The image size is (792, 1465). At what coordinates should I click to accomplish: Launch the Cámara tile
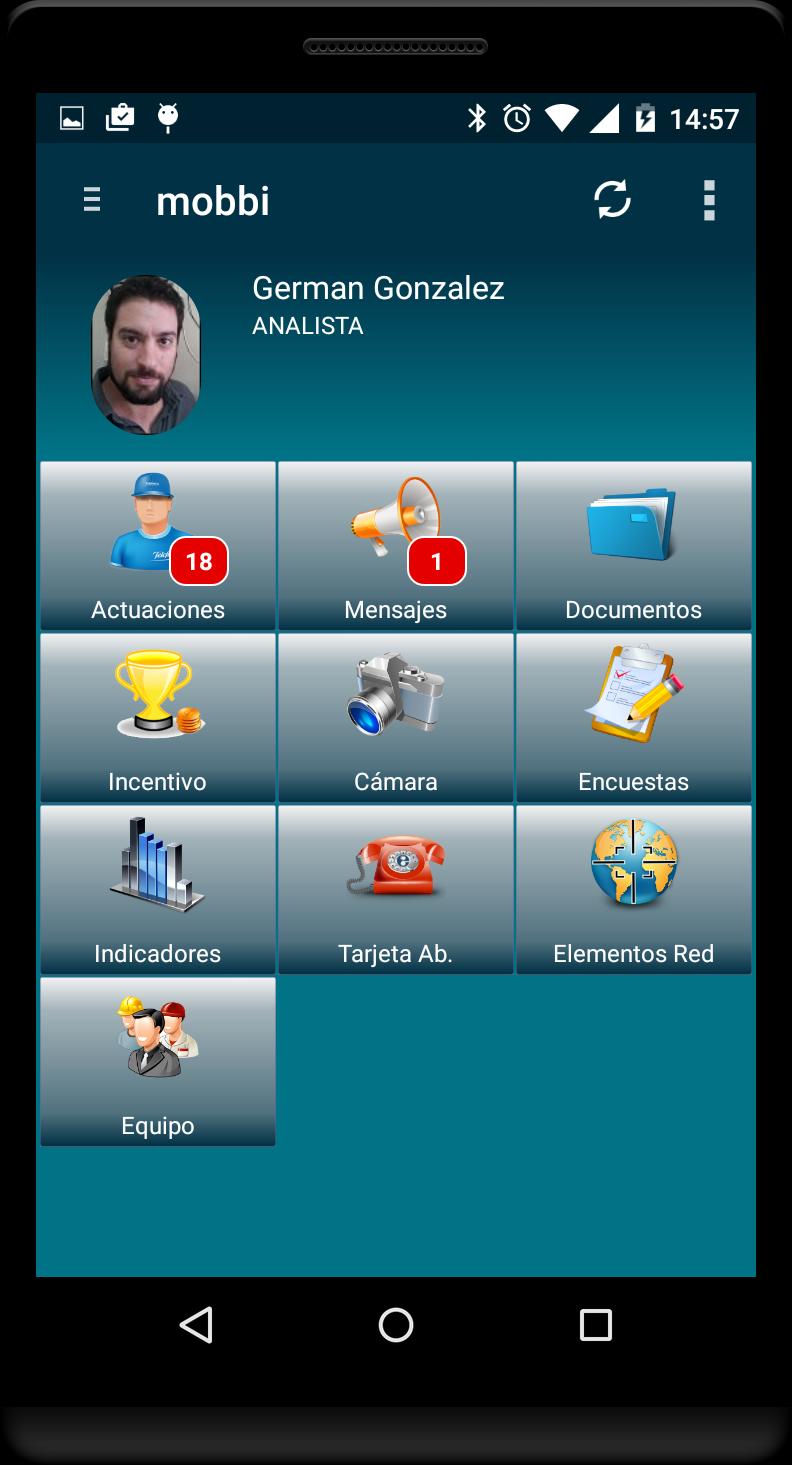[396, 718]
